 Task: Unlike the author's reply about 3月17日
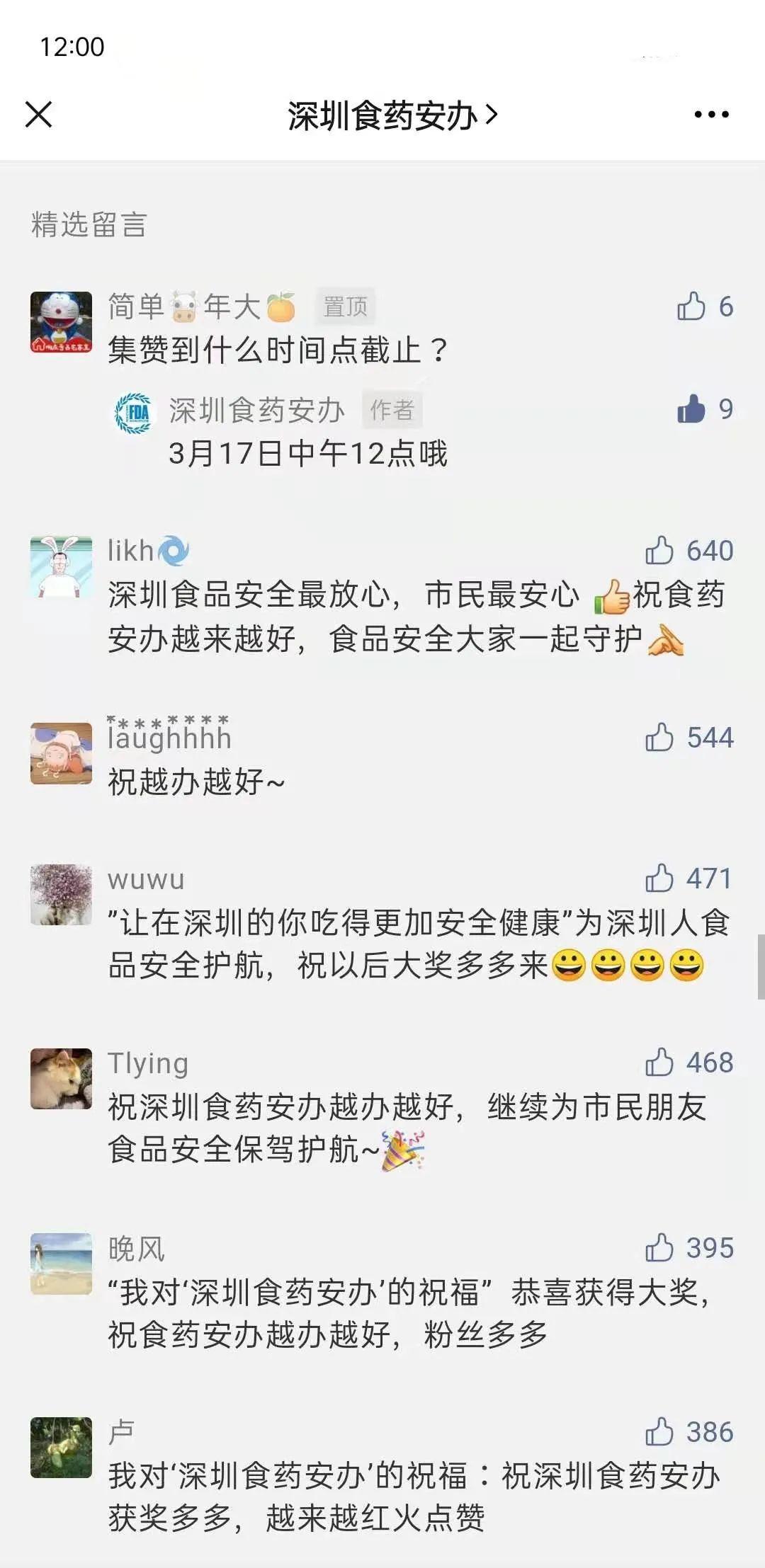[x=691, y=409]
